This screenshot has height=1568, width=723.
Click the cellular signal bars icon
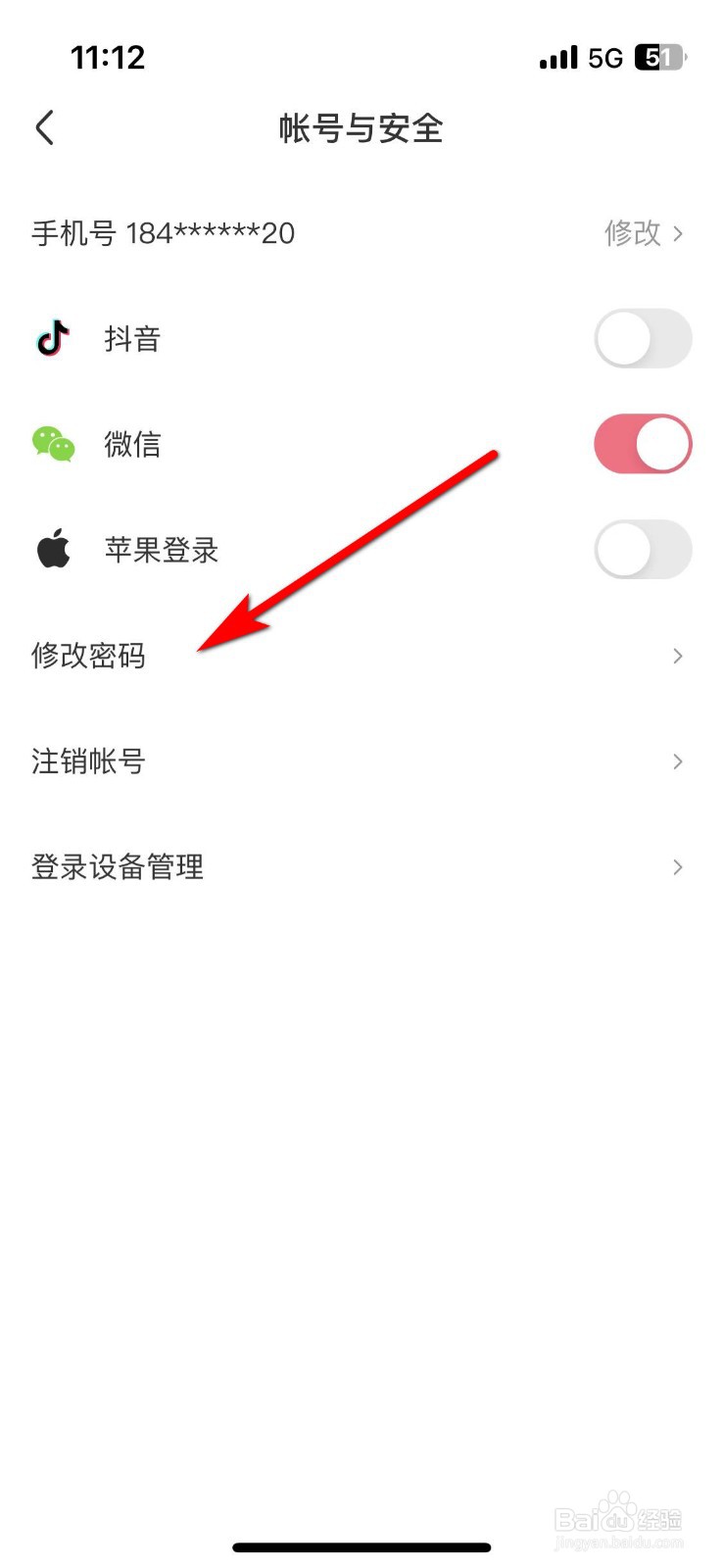(x=558, y=57)
